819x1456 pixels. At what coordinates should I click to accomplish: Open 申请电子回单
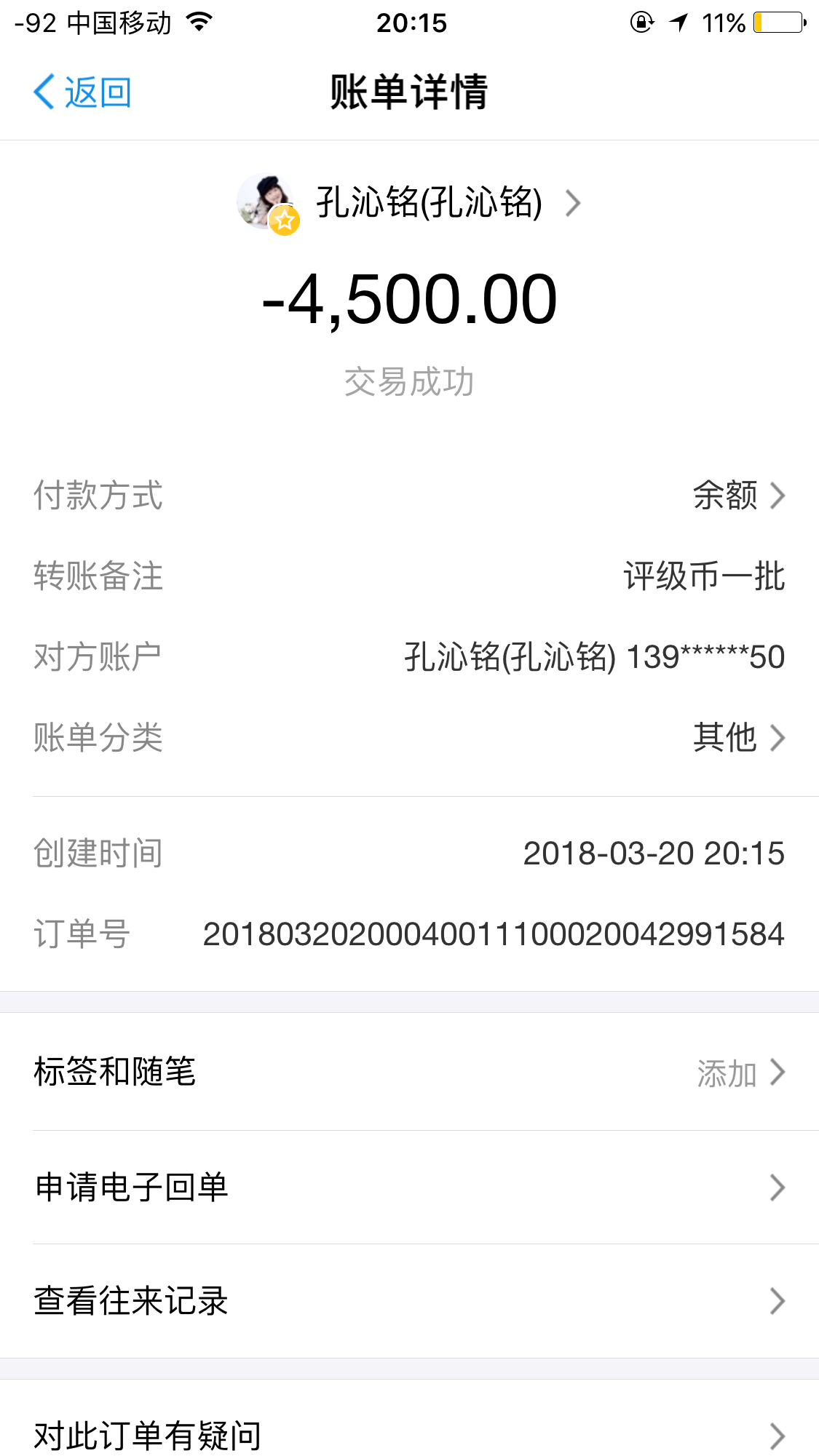[409, 1188]
